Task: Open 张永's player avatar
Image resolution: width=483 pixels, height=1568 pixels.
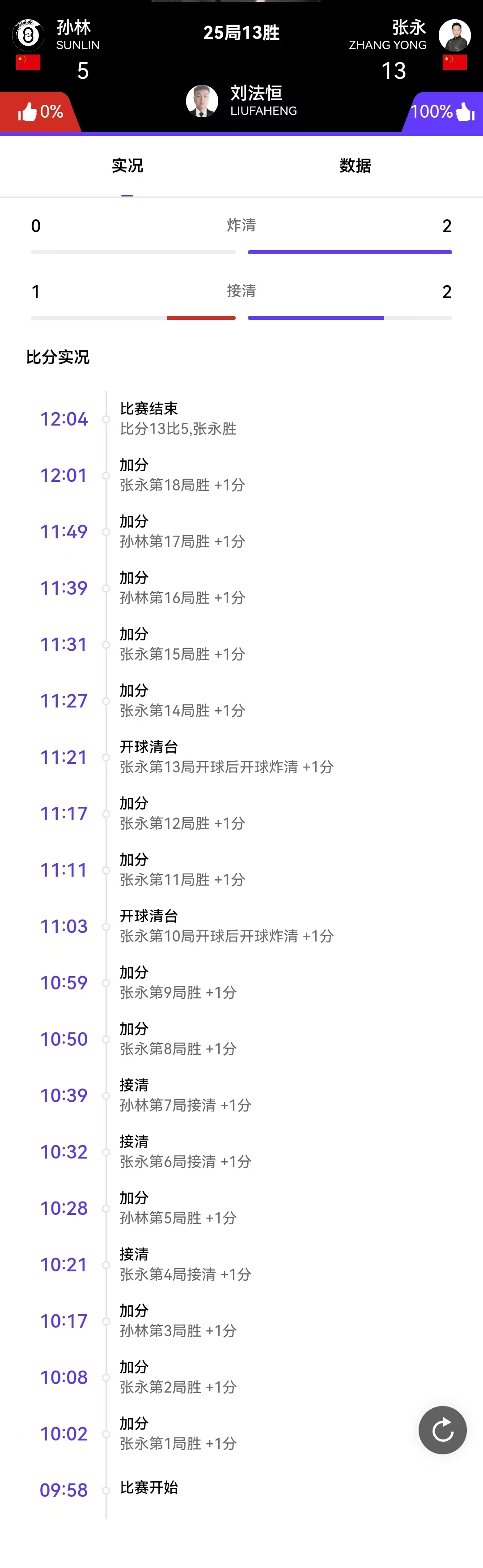Action: [x=454, y=35]
